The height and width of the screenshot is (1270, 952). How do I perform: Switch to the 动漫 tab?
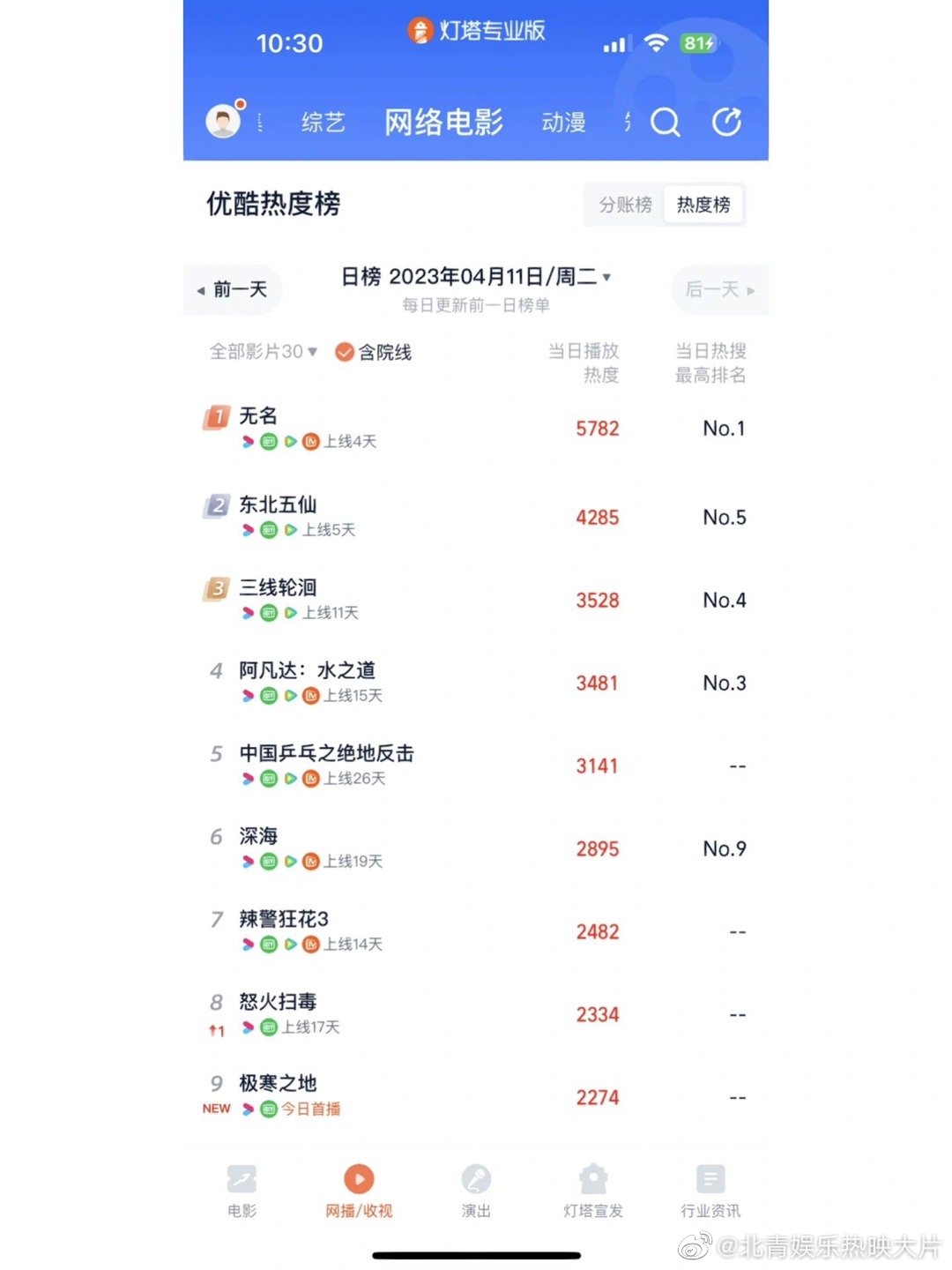tap(563, 123)
